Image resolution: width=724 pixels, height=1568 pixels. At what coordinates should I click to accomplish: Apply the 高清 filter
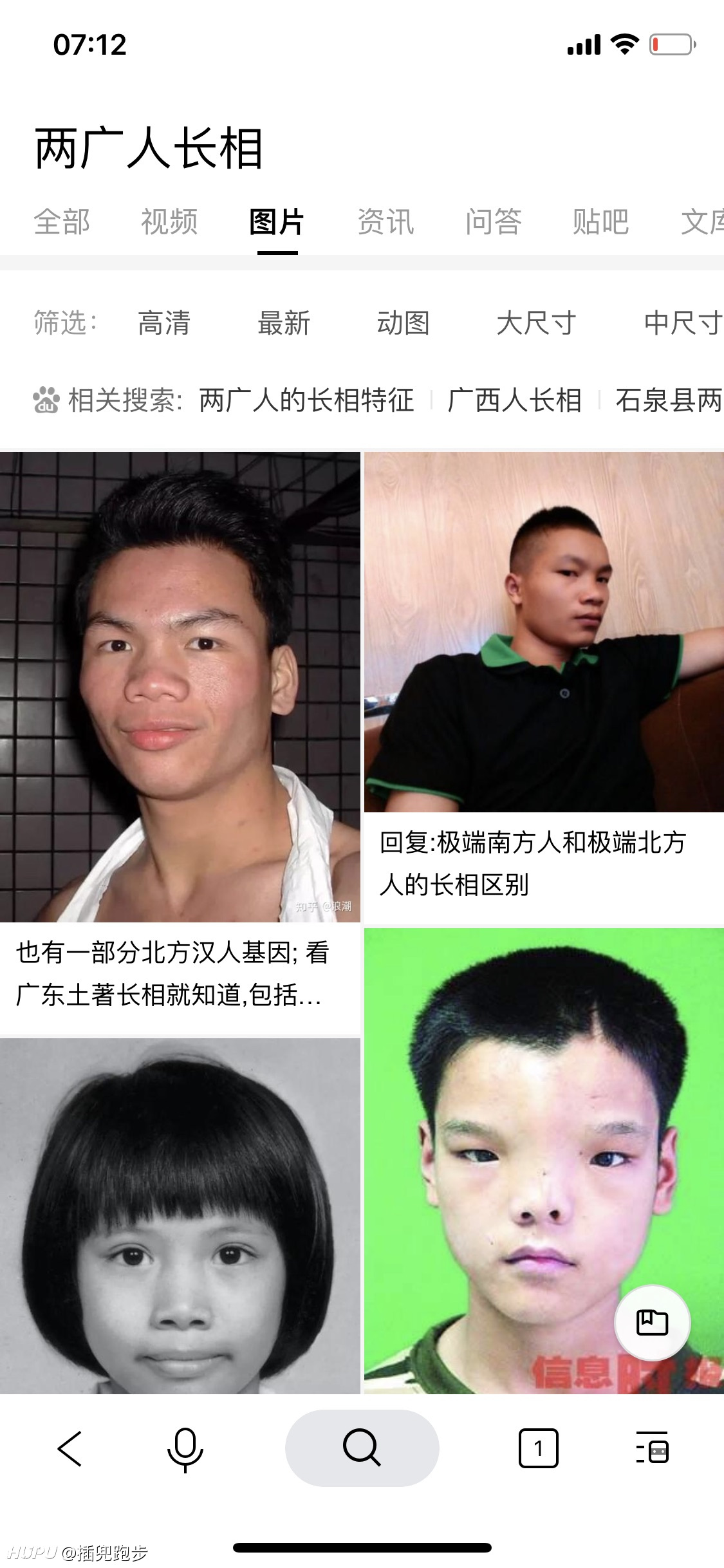point(164,323)
